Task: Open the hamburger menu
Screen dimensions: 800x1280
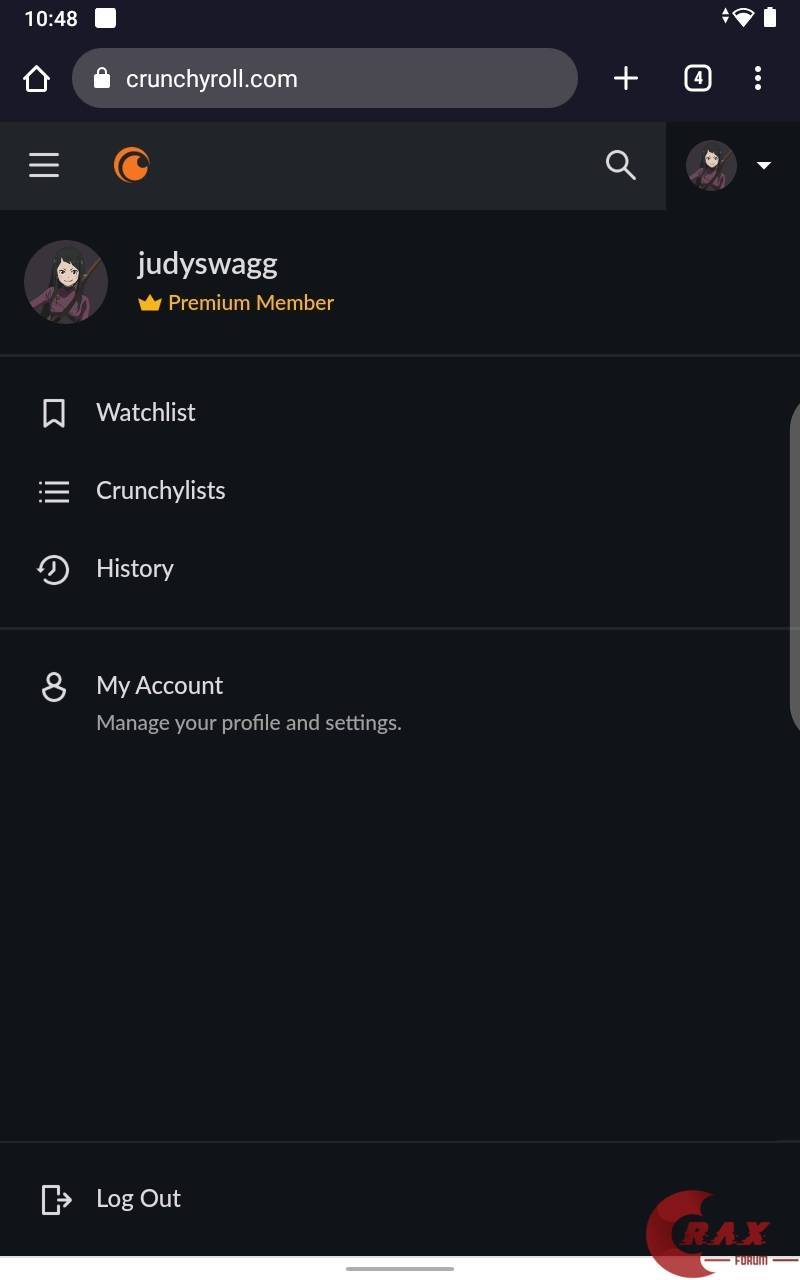Action: pos(44,165)
